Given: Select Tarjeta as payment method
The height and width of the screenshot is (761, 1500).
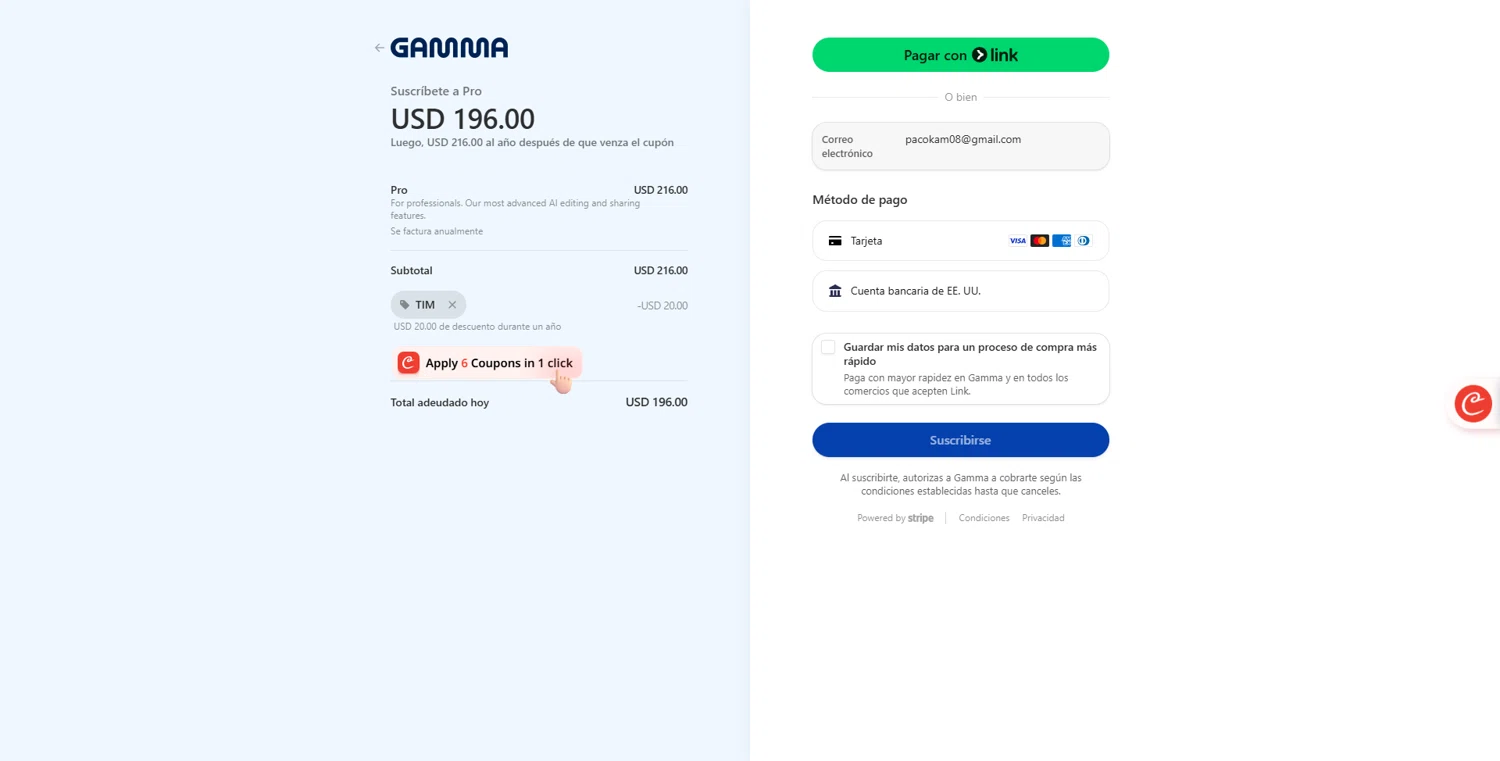Looking at the screenshot, I should 960,241.
